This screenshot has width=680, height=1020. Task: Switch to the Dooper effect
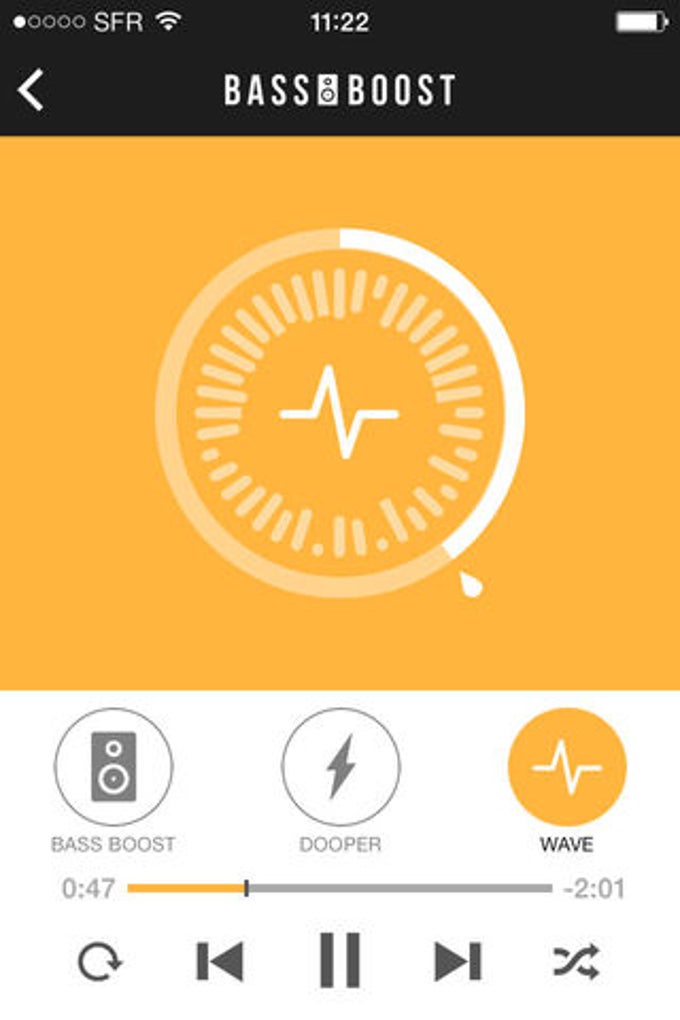[x=340, y=767]
